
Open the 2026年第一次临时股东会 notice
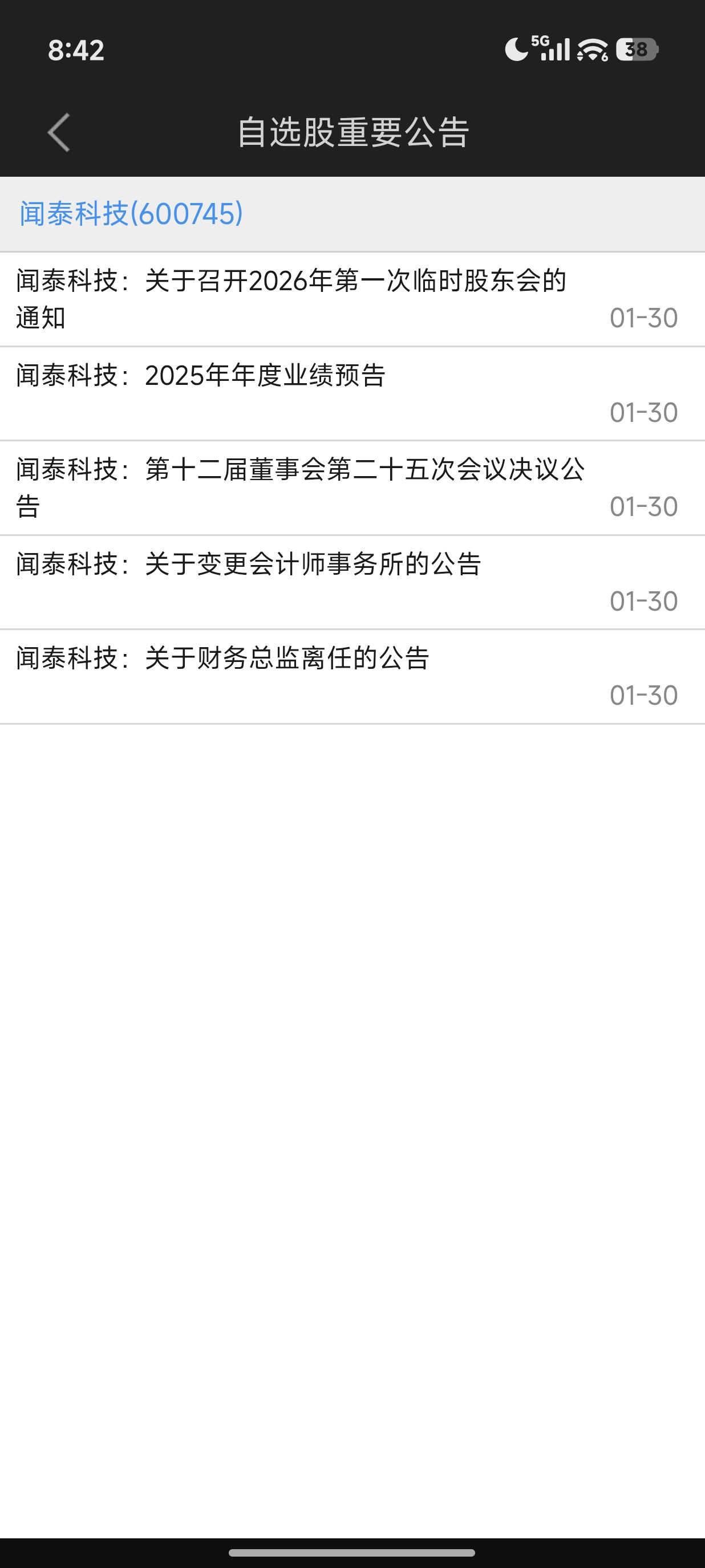pos(291,299)
